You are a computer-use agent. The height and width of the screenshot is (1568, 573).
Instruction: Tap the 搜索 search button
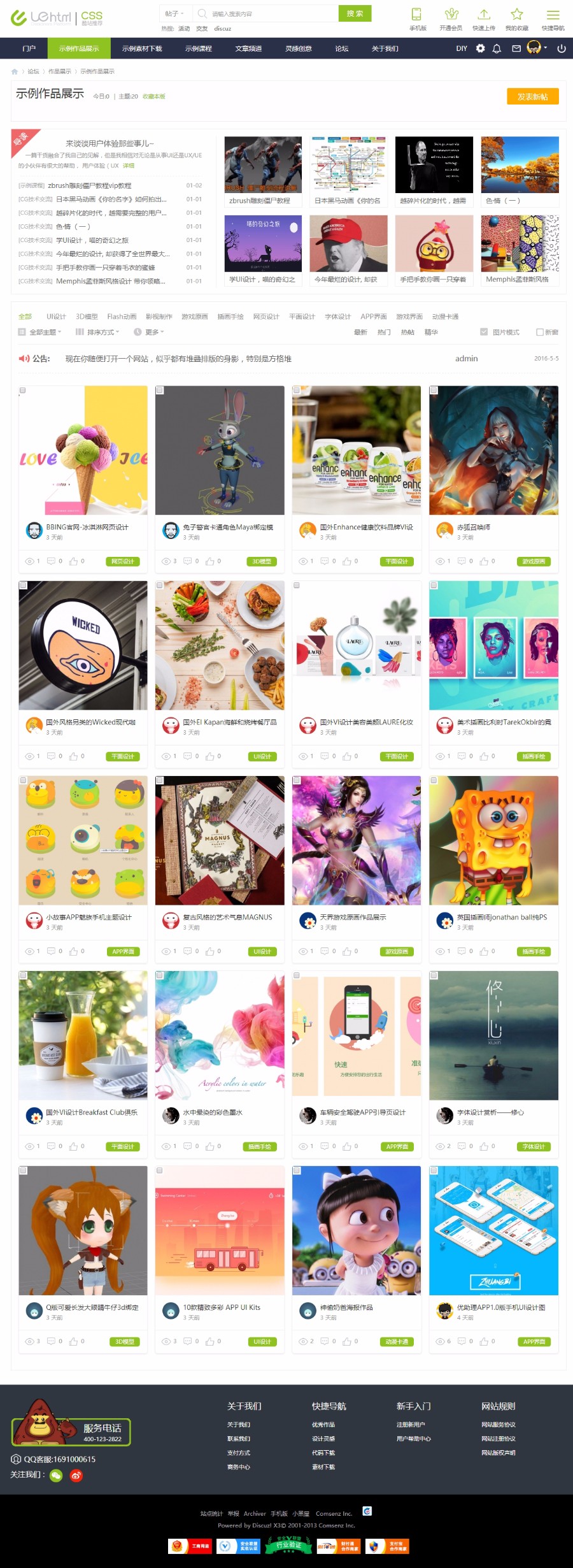pos(355,13)
